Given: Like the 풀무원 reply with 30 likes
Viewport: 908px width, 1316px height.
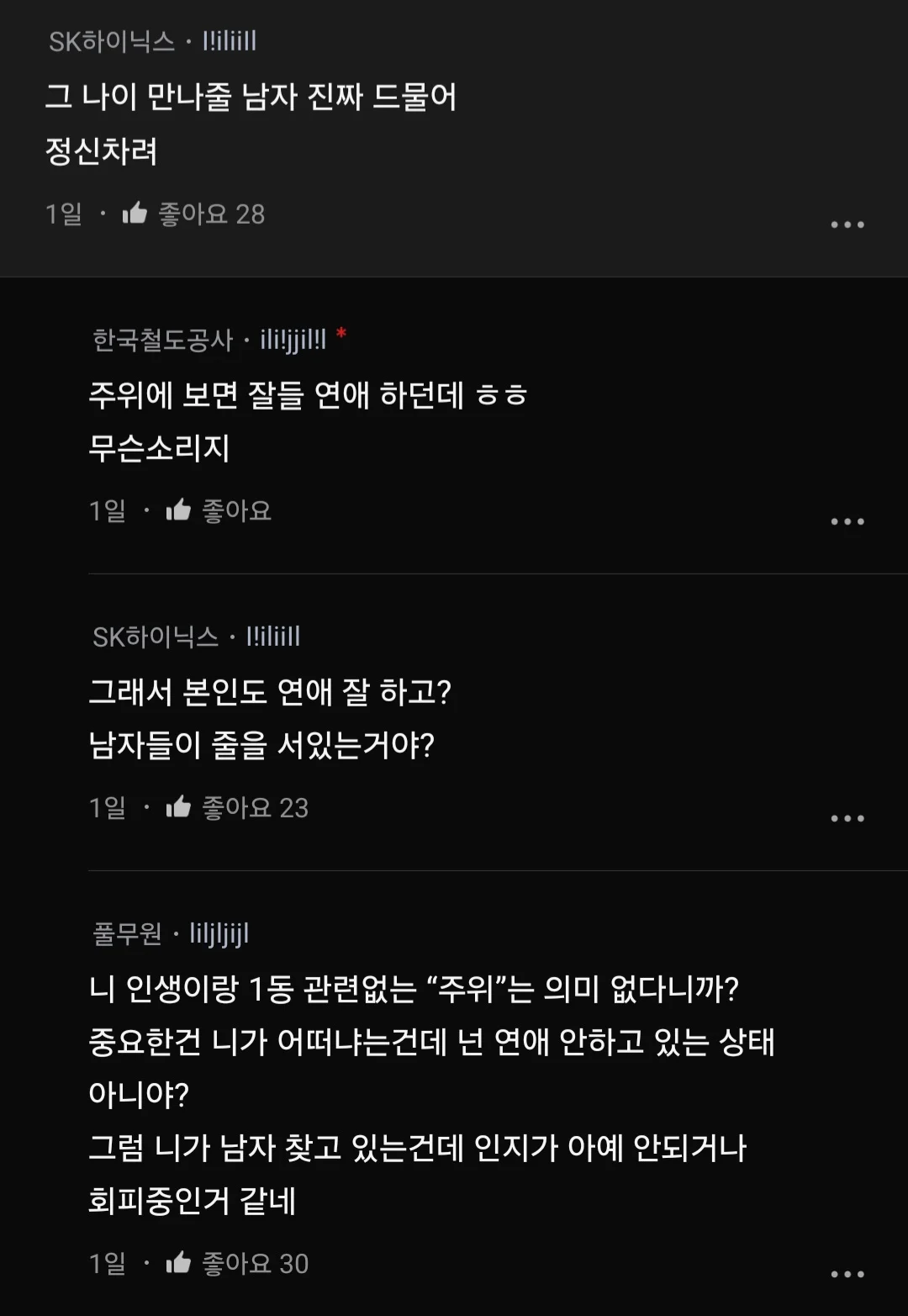Looking at the screenshot, I should click(x=179, y=1263).
